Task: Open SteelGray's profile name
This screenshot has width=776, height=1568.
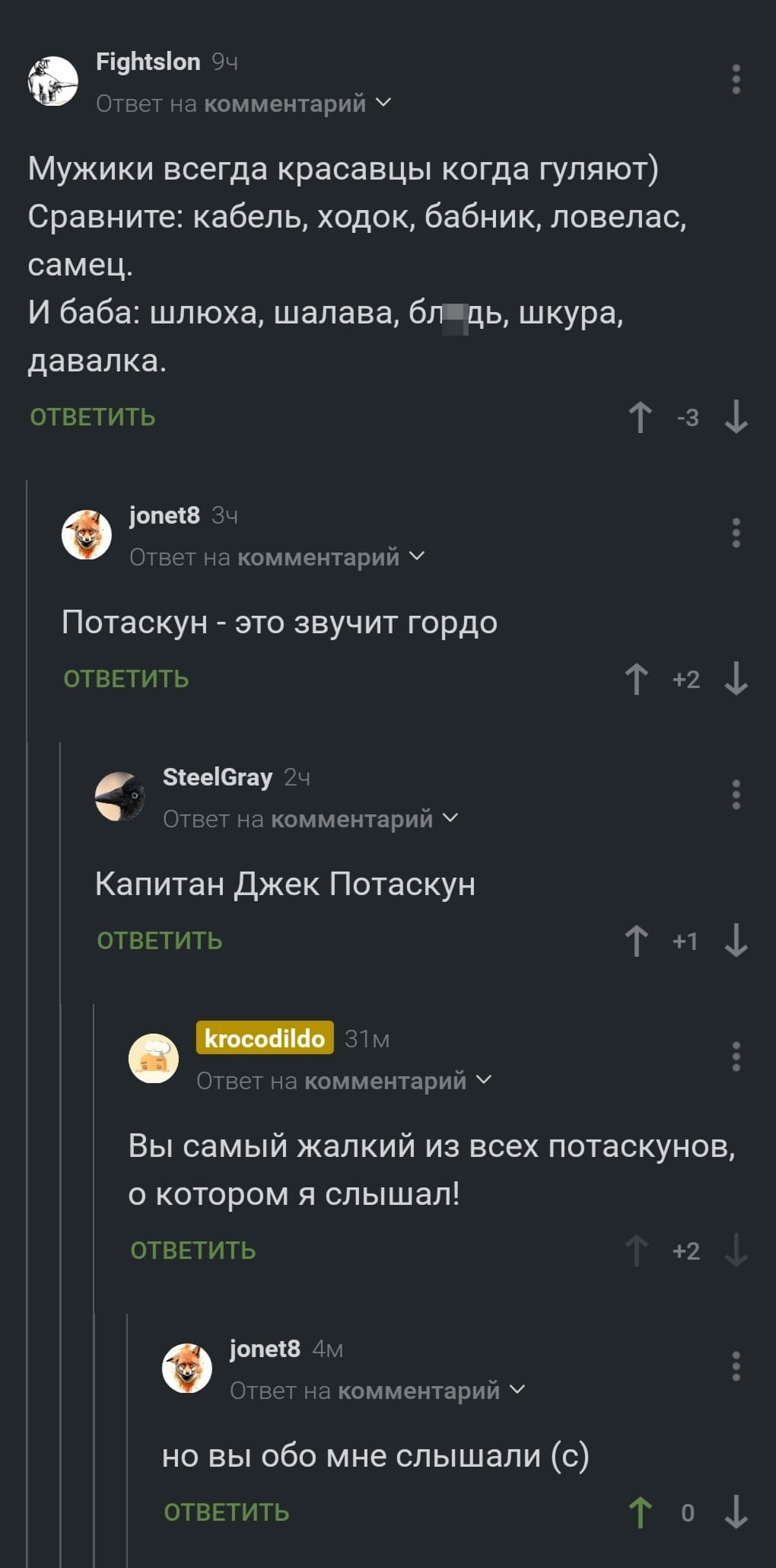Action: click(218, 777)
